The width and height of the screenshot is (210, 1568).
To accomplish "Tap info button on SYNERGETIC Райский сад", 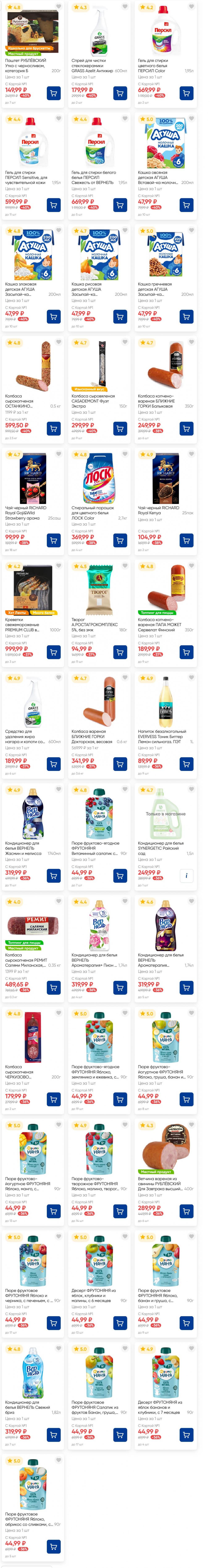I will point(186,875).
